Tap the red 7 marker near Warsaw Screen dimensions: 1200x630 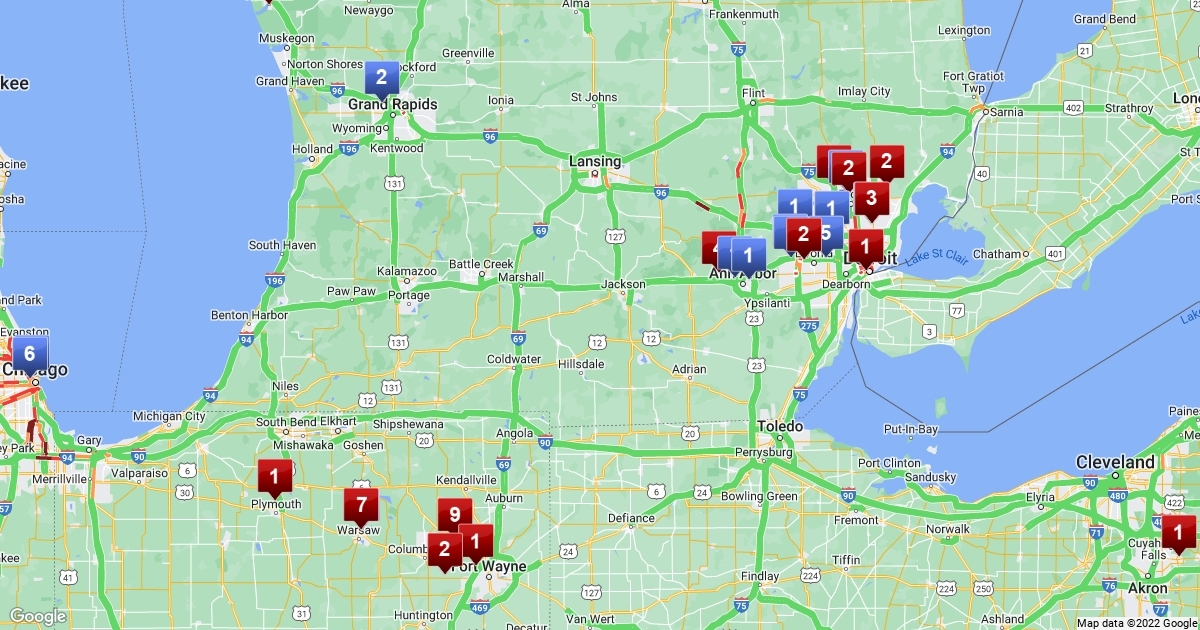361,504
